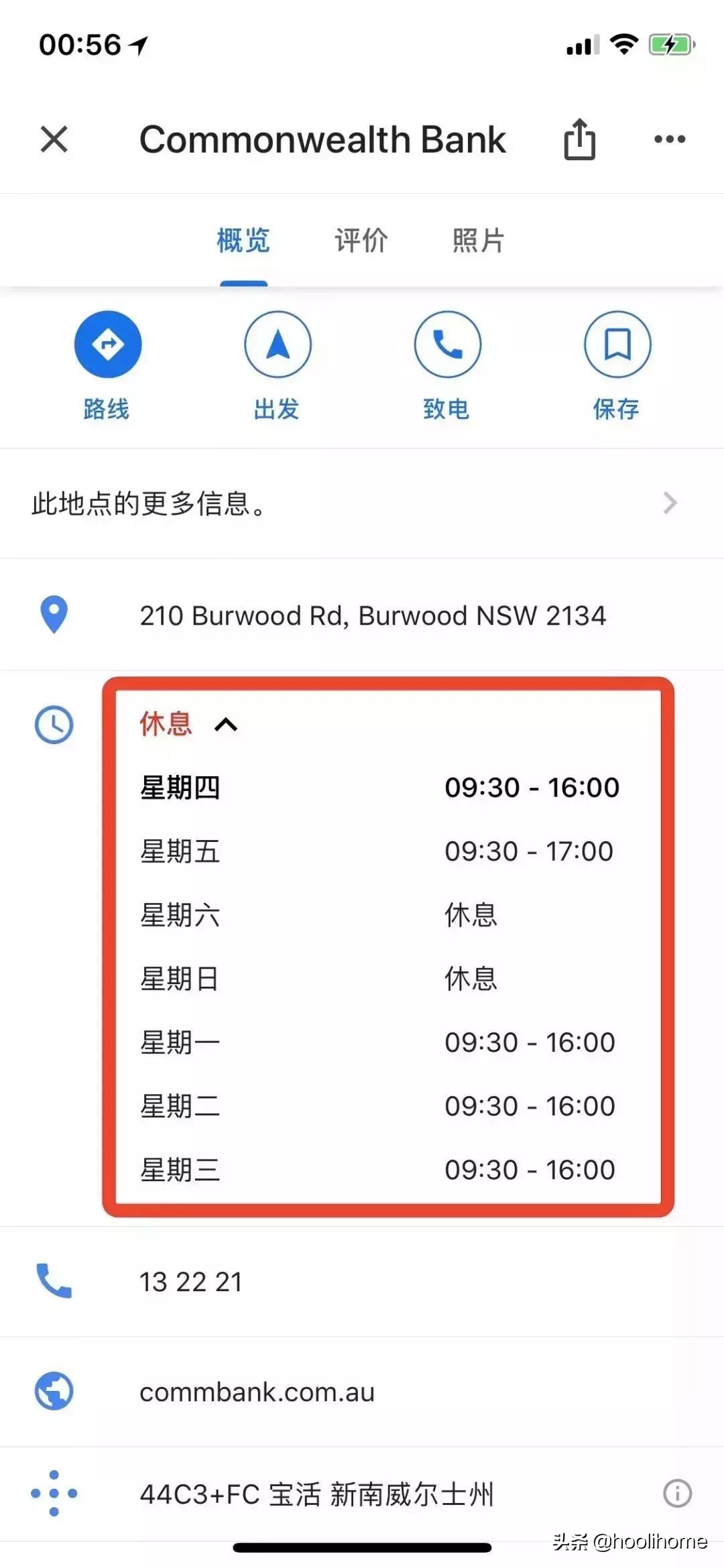724x1568 pixels.
Task: Click the globe icon beside commbank.com.au
Action: [52, 1392]
